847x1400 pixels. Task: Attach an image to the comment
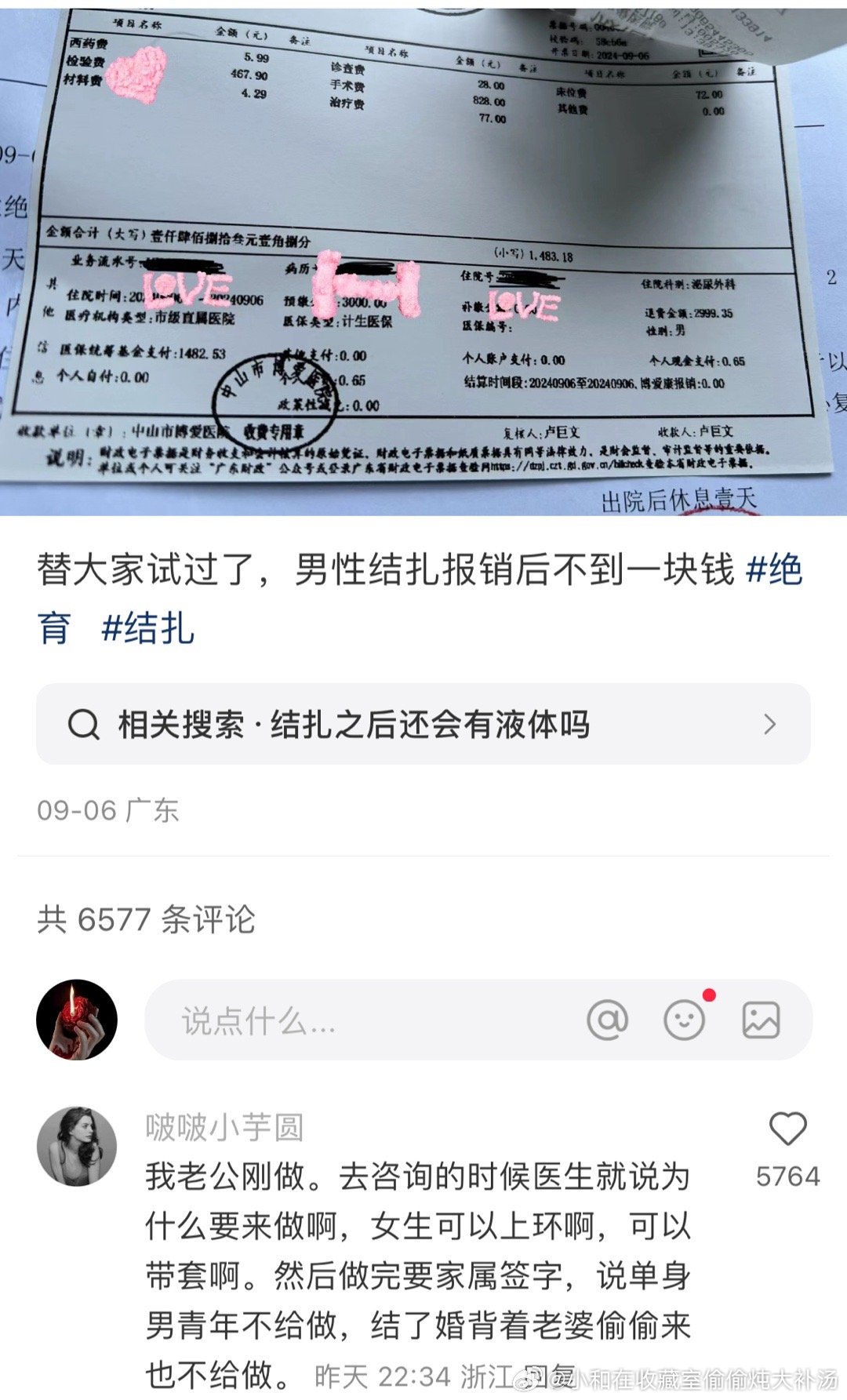pos(761,1020)
